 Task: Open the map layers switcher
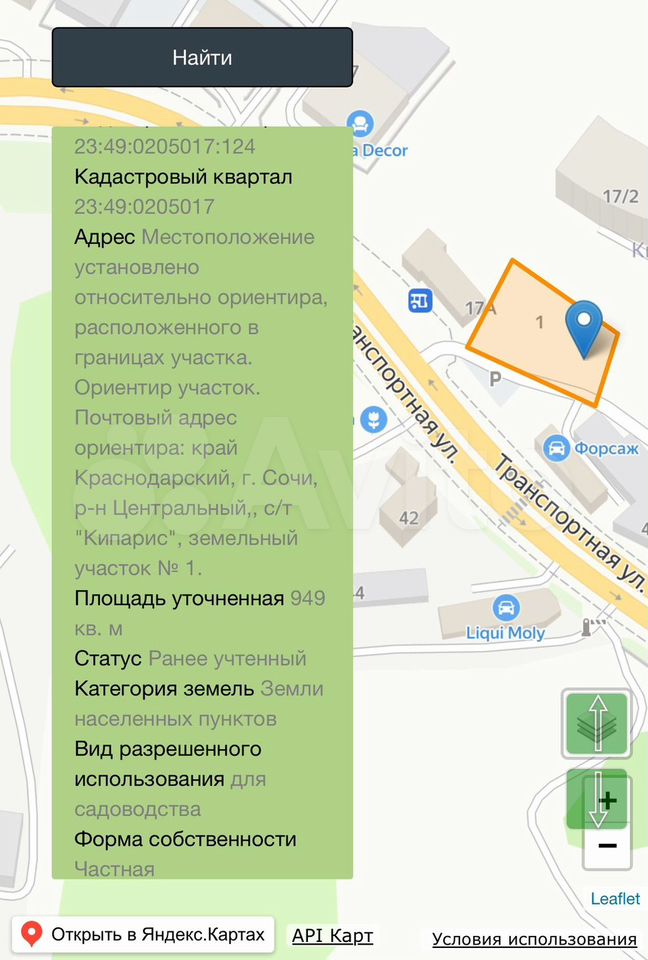tap(596, 721)
